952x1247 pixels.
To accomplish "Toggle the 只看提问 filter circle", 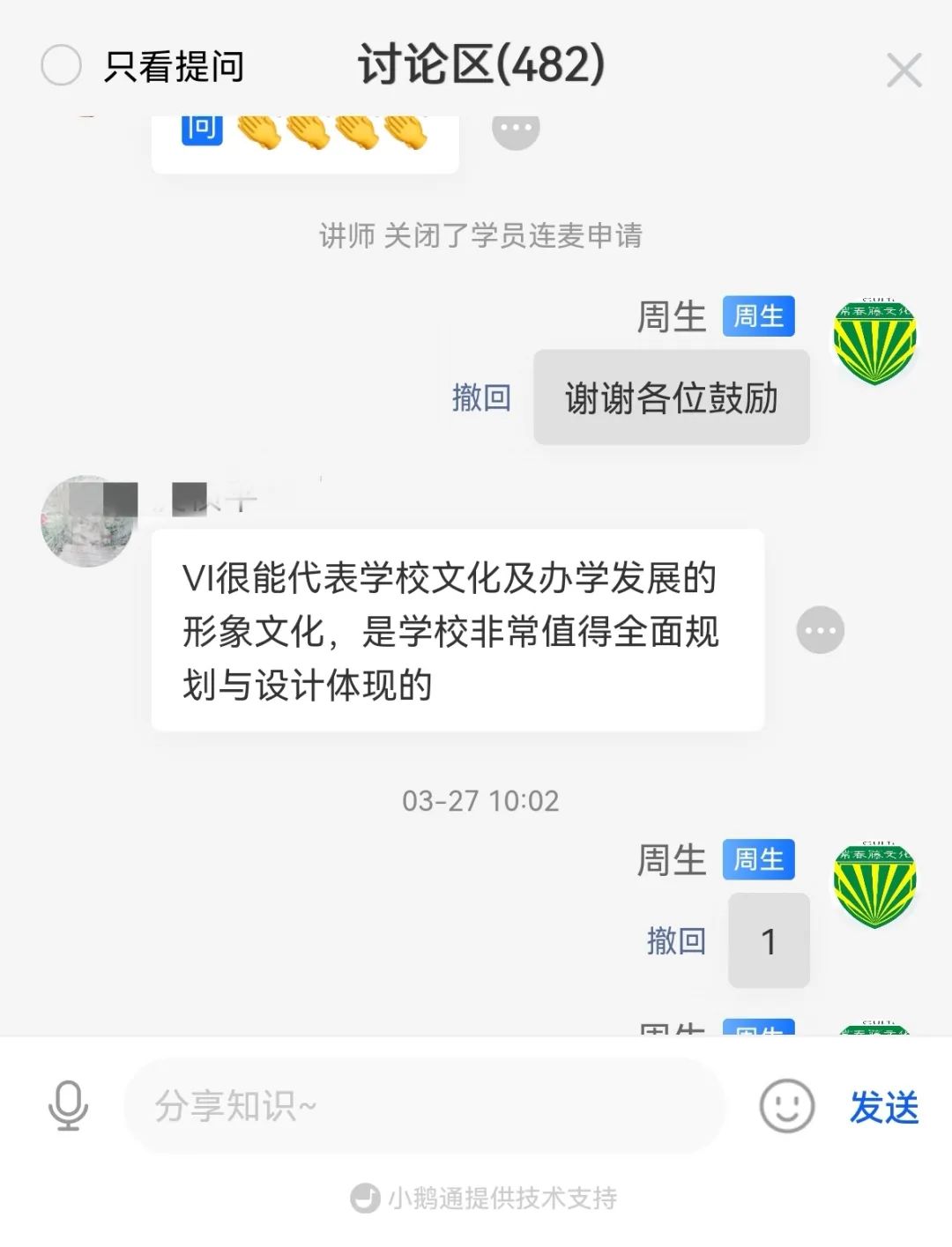I will point(62,64).
